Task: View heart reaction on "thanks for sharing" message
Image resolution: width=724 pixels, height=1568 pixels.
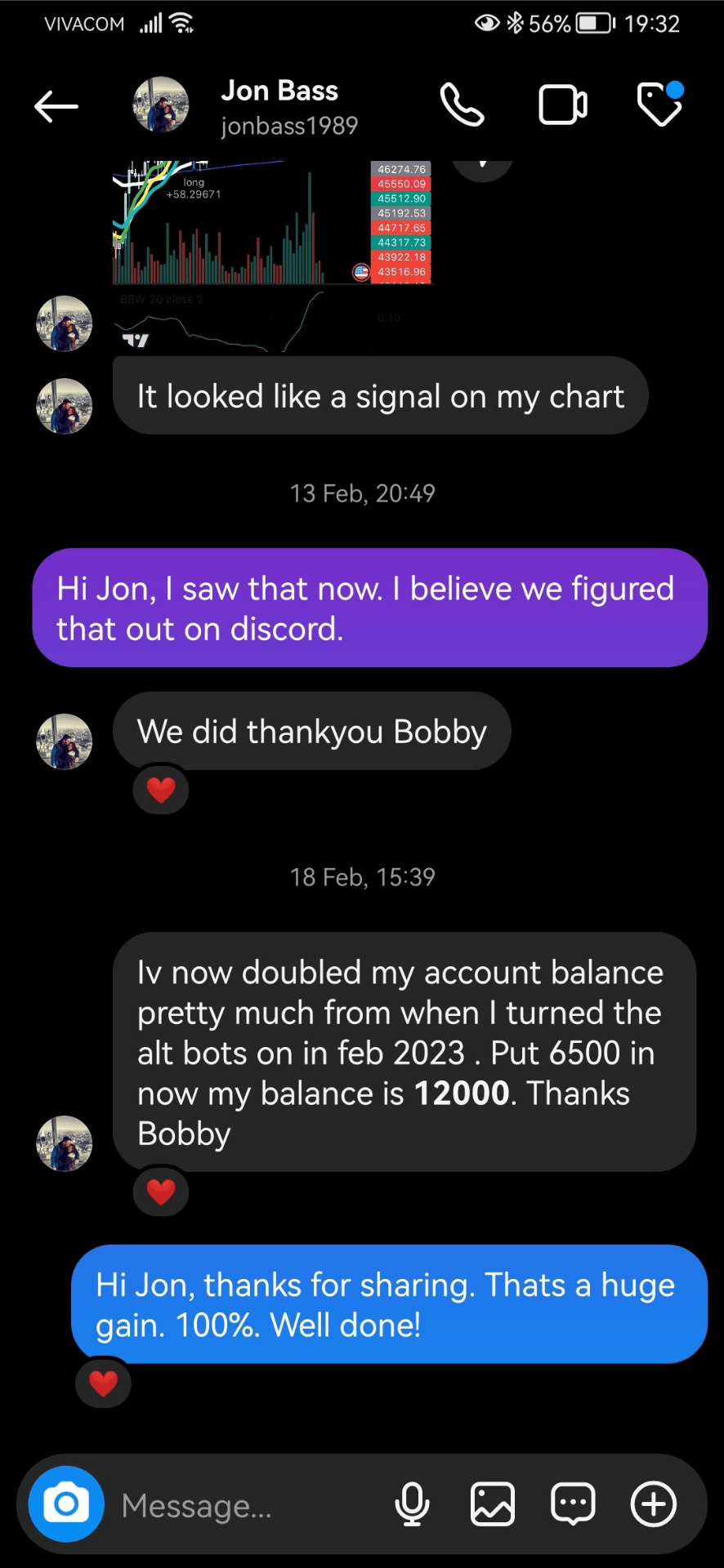Action: tap(104, 1383)
